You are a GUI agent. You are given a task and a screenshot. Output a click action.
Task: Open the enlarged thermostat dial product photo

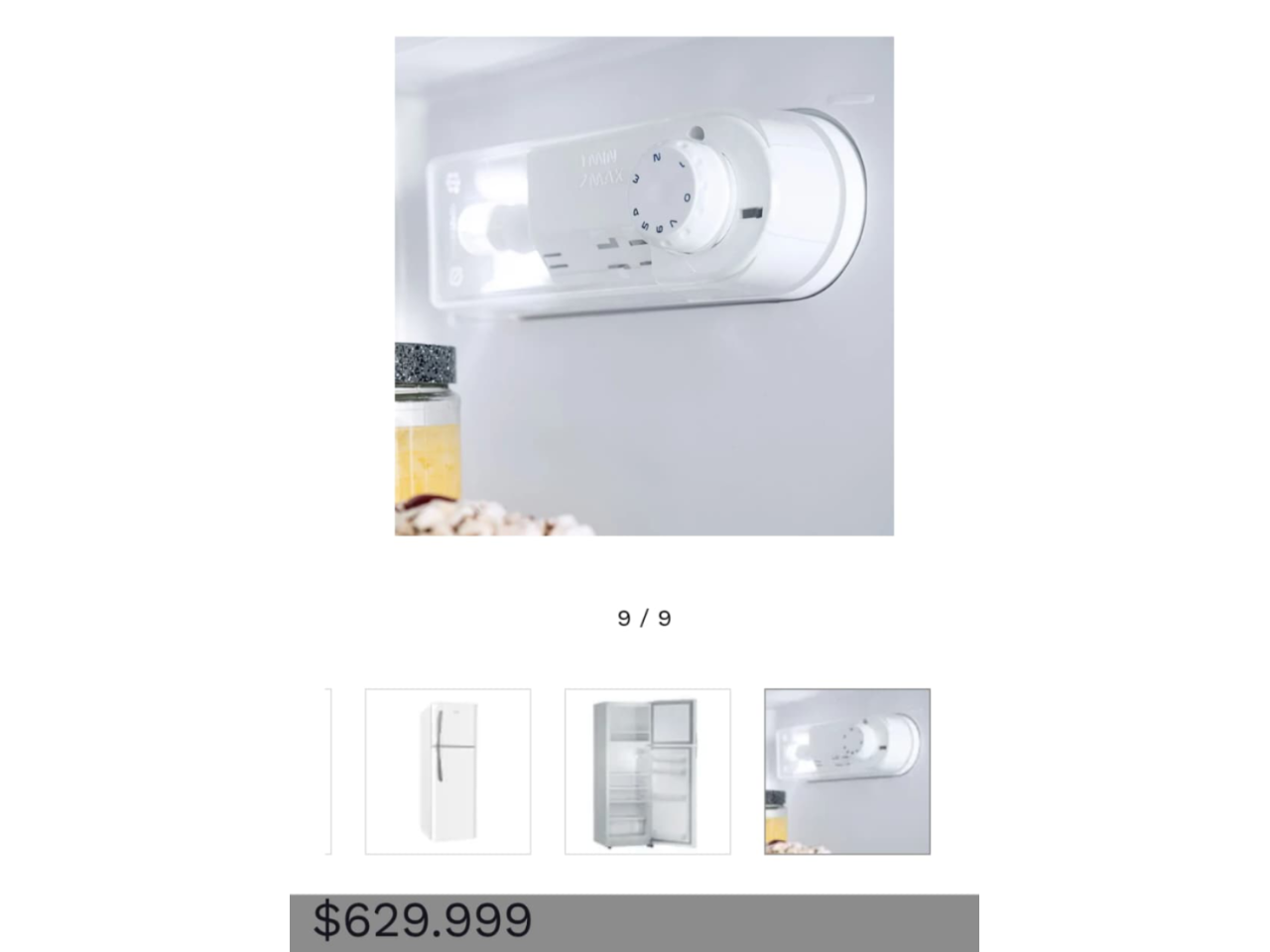[644, 286]
